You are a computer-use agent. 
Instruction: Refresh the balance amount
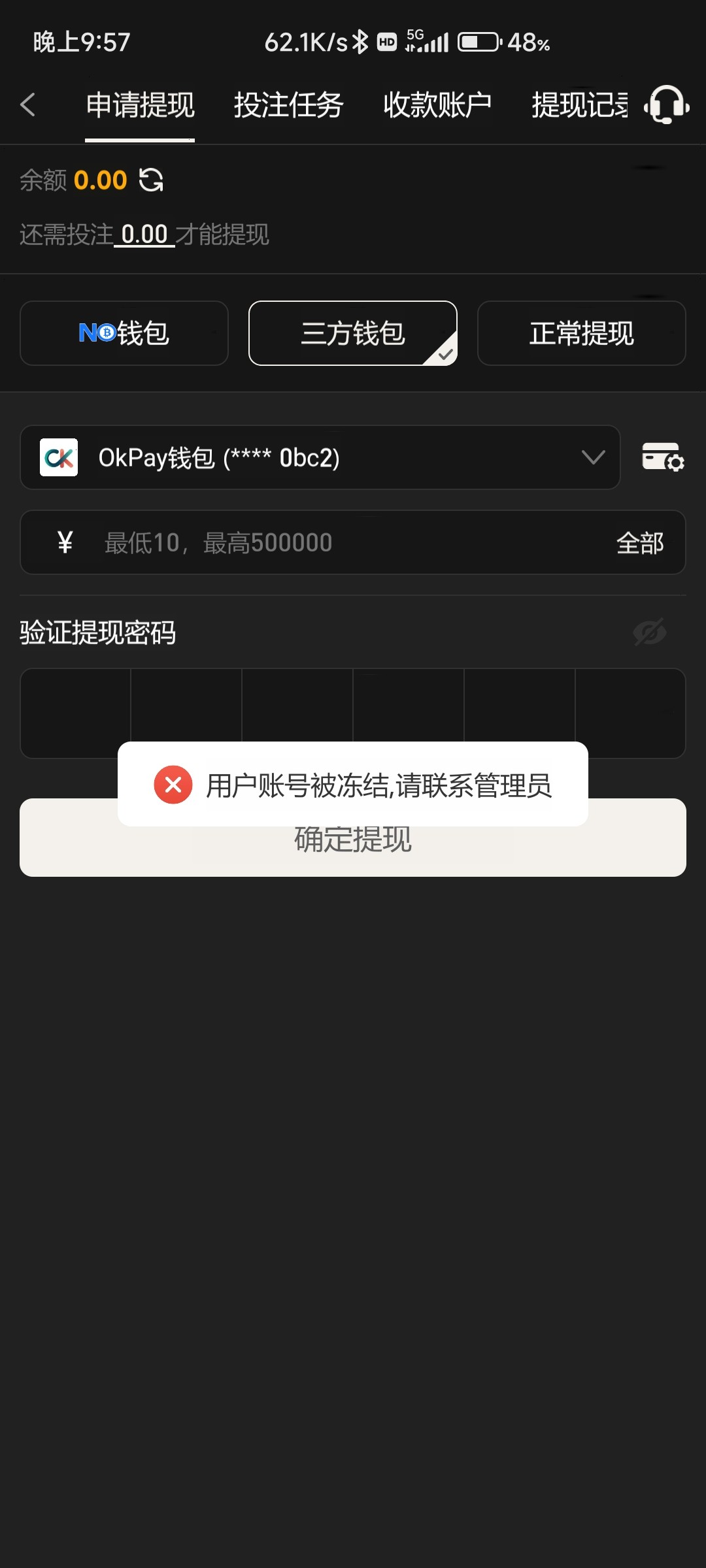[x=151, y=180]
